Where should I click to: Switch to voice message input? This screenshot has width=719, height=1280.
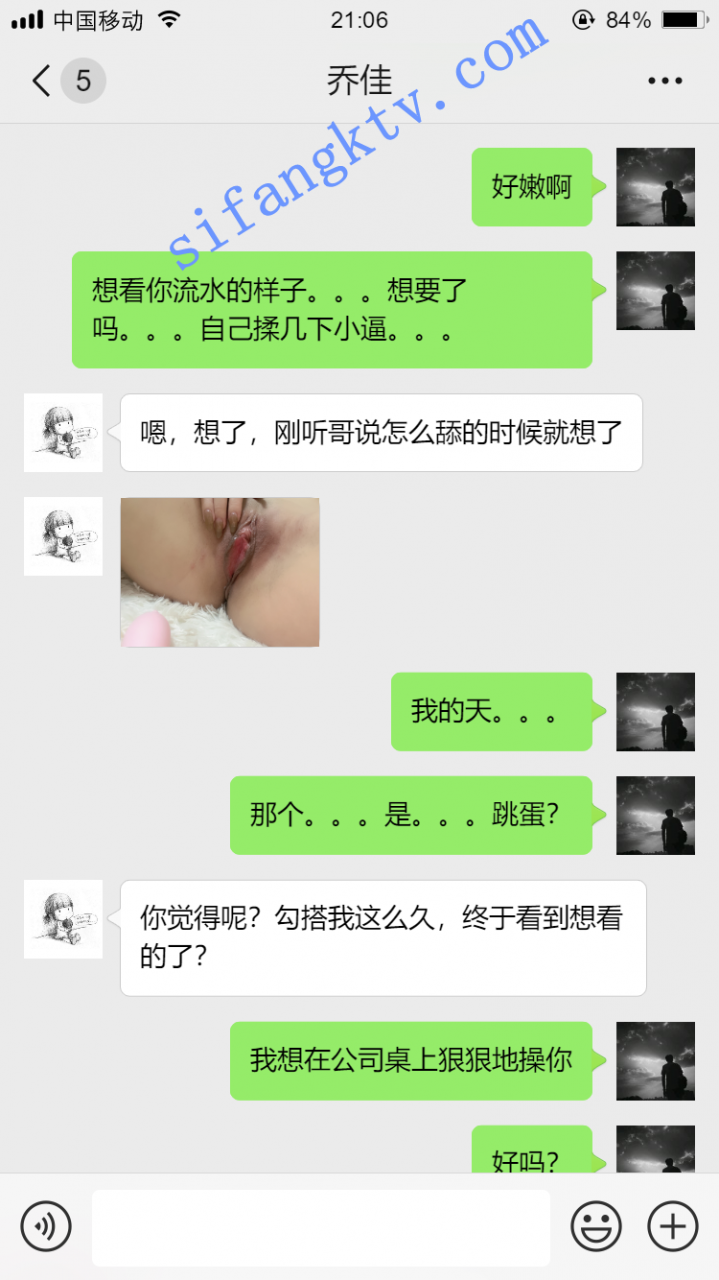tap(46, 1226)
